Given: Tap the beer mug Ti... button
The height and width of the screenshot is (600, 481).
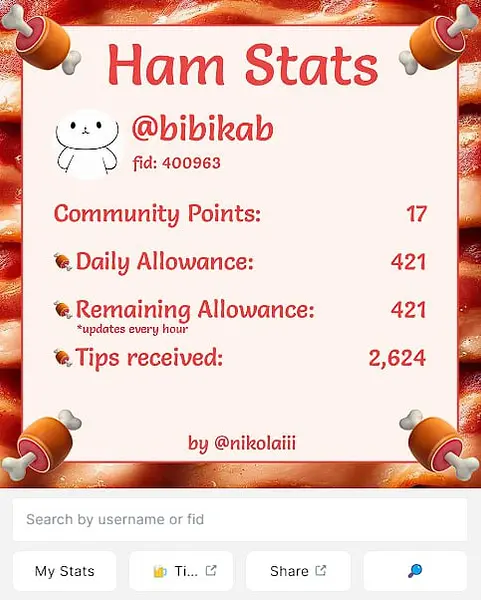Looking at the screenshot, I should 181,571.
